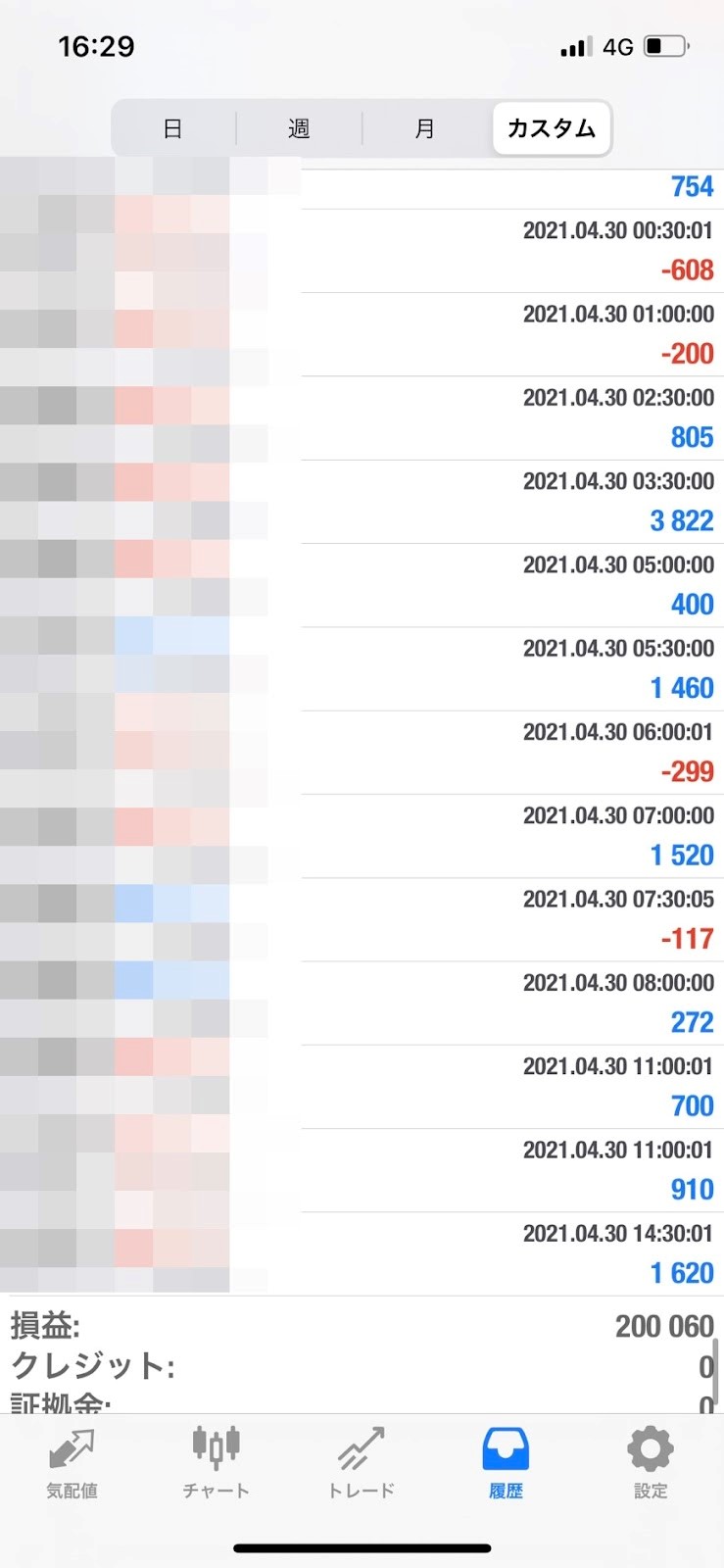The image size is (724, 1568).
Task: Open the trade closed at 03:30:00 with 3 822
Action: [x=362, y=502]
